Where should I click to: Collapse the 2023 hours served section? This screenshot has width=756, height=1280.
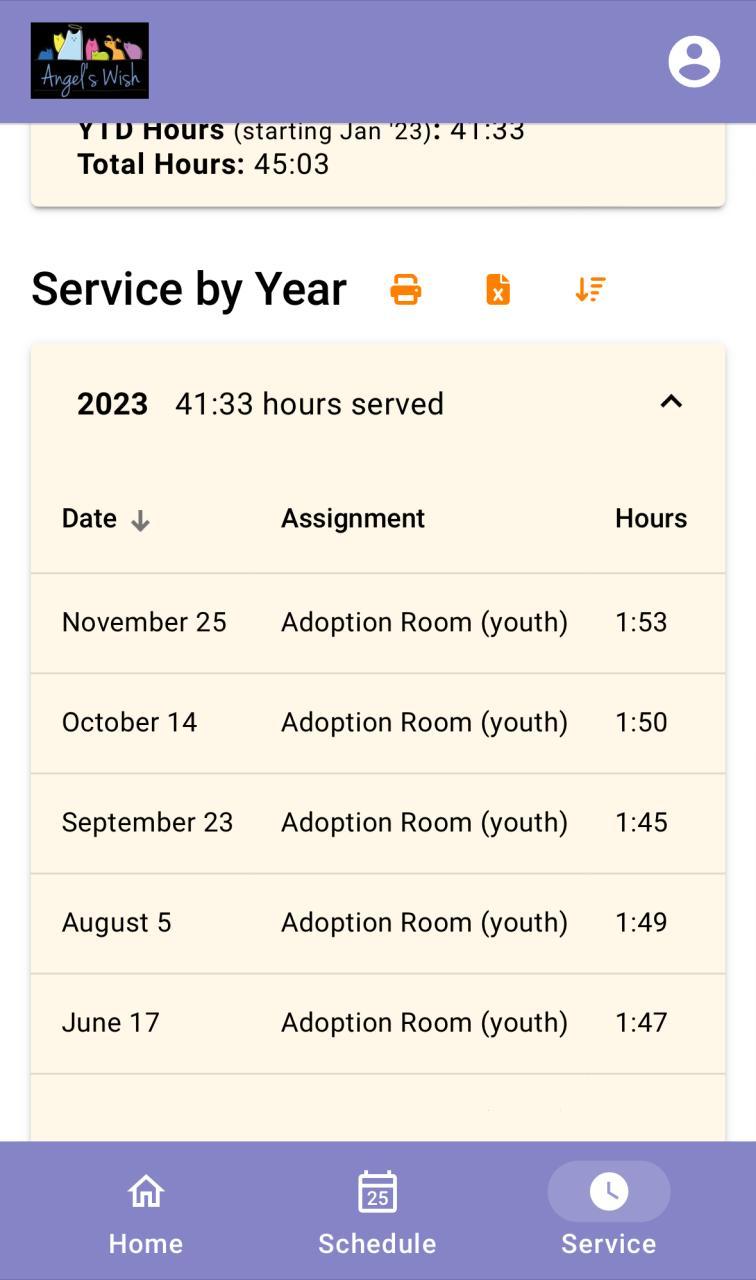(671, 402)
